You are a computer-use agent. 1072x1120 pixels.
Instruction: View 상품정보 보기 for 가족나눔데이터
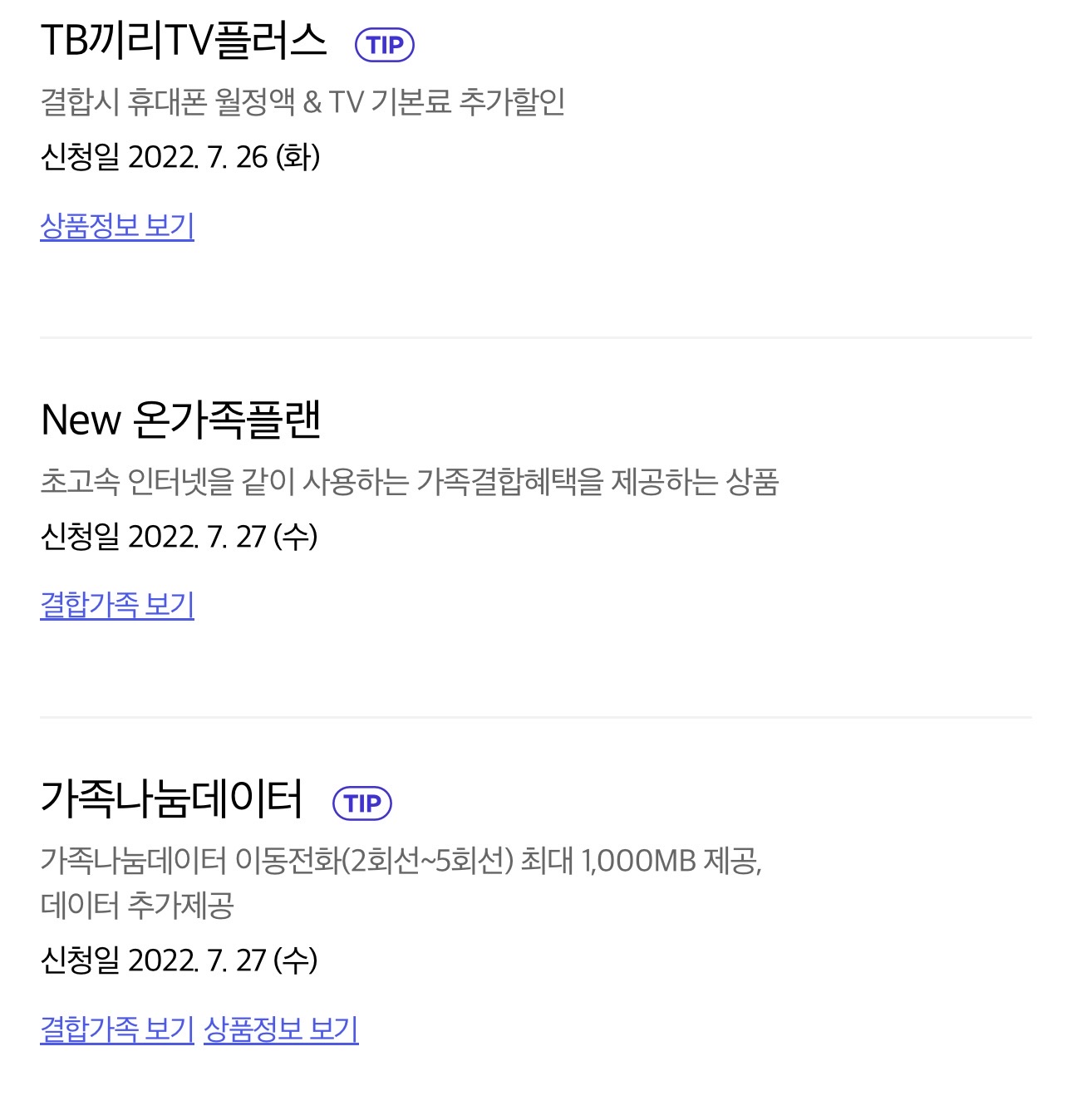click(281, 1029)
